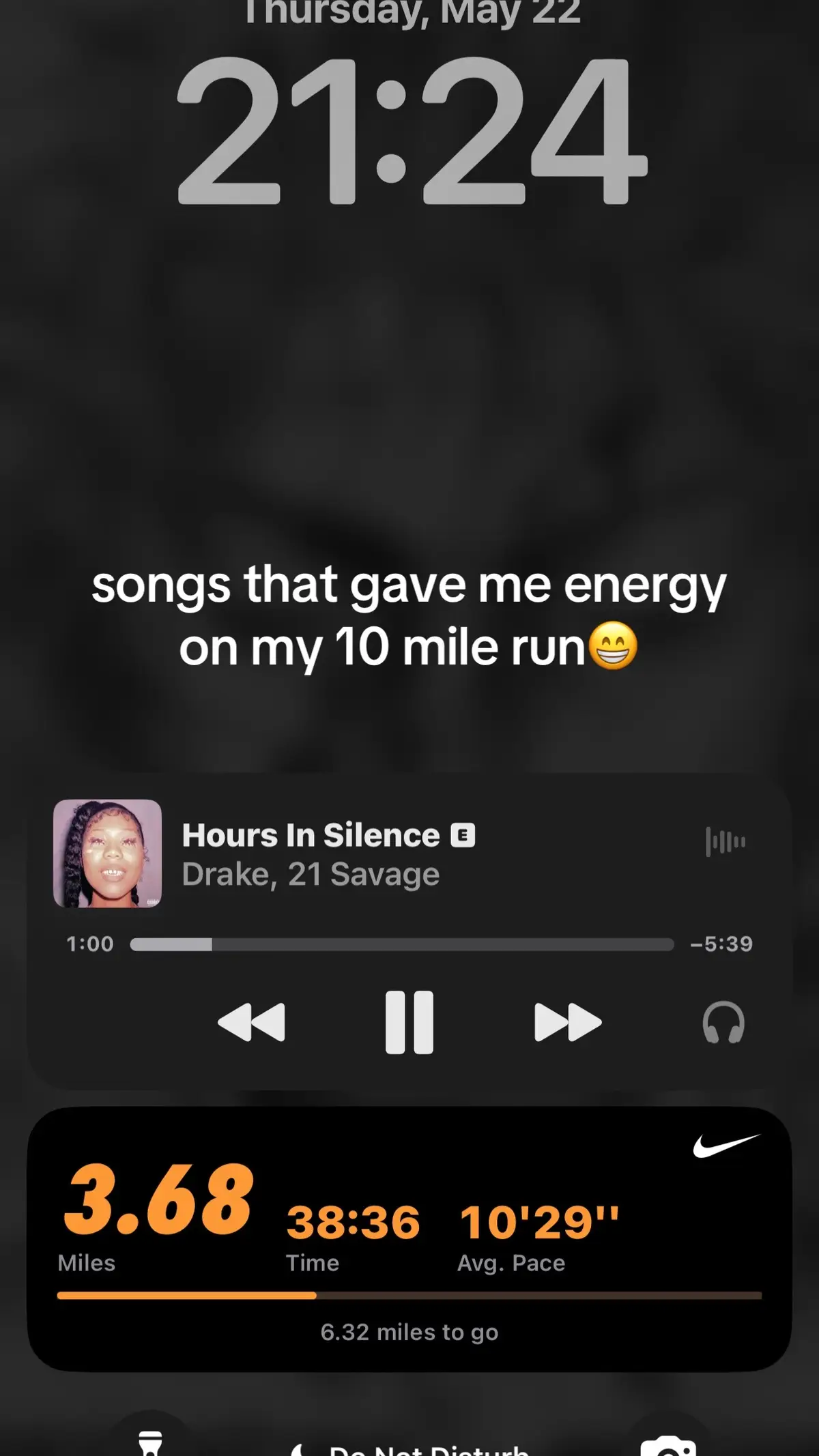Turn on the flashlight
Screen dimensions: 819x1456
point(151,1441)
